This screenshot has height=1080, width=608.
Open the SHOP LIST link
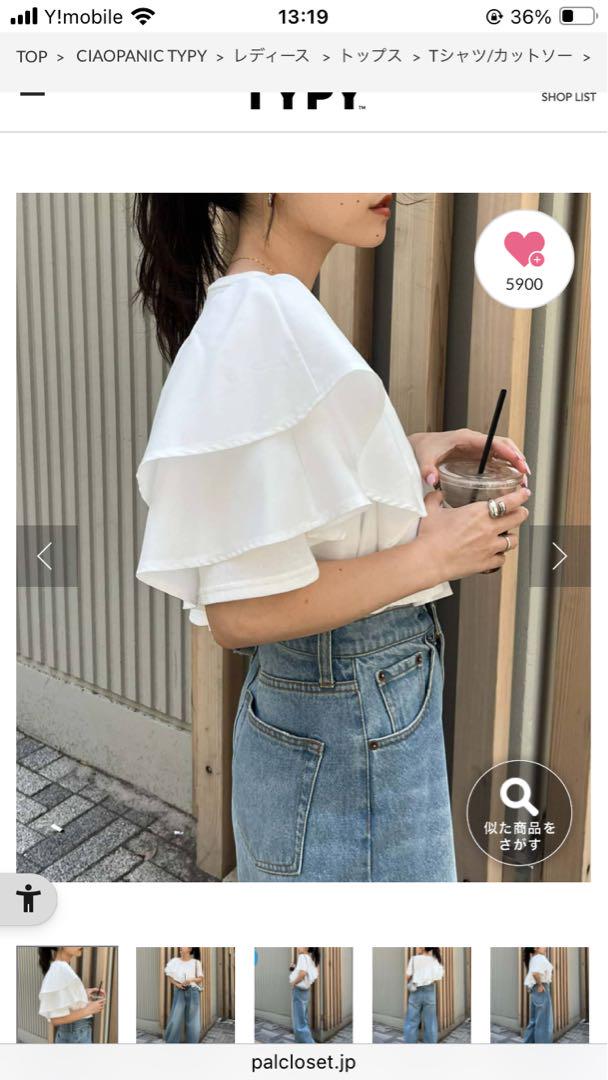568,97
